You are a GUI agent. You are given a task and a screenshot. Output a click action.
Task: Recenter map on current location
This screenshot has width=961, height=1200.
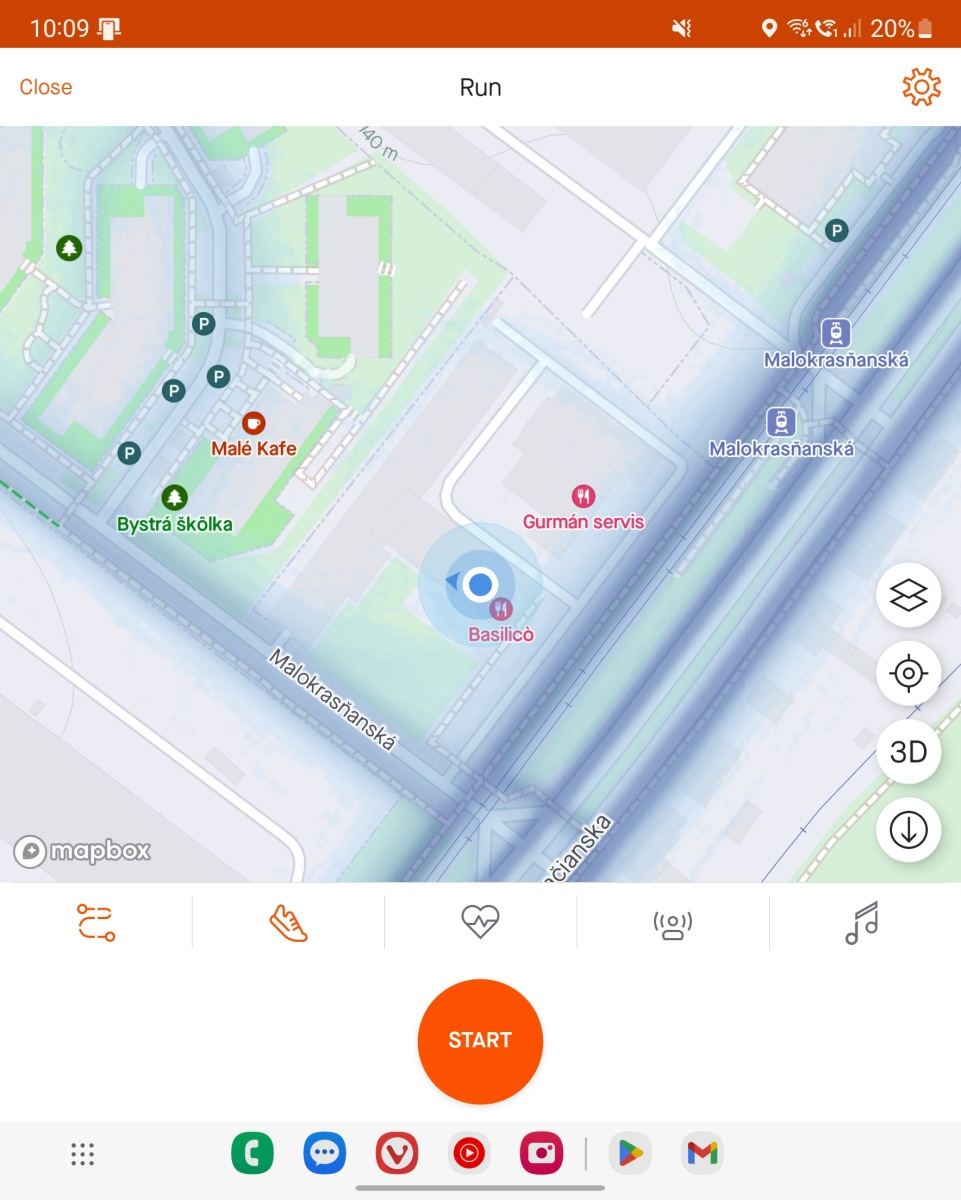[x=908, y=674]
